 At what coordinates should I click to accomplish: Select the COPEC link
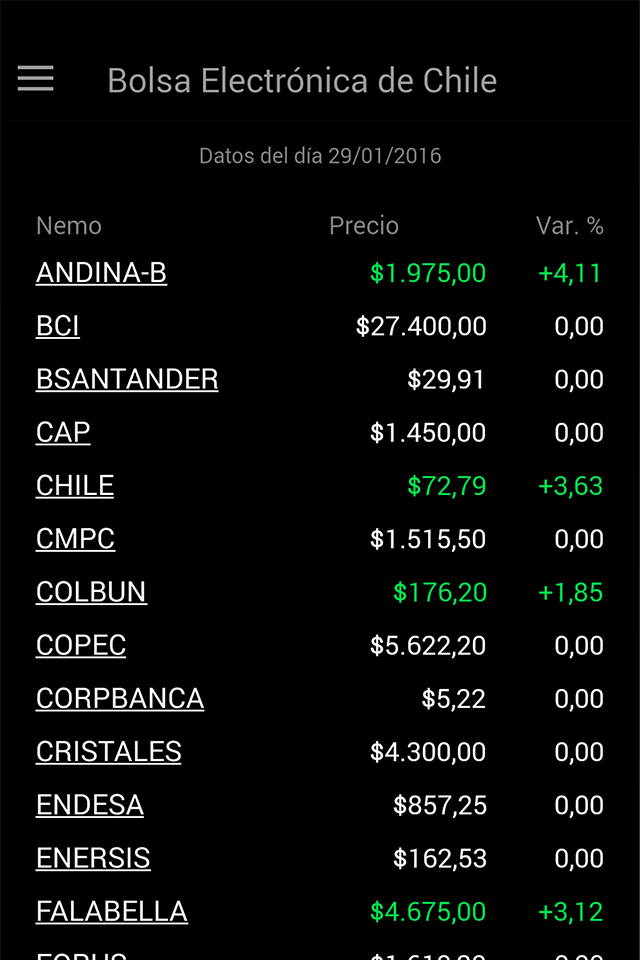click(x=81, y=645)
